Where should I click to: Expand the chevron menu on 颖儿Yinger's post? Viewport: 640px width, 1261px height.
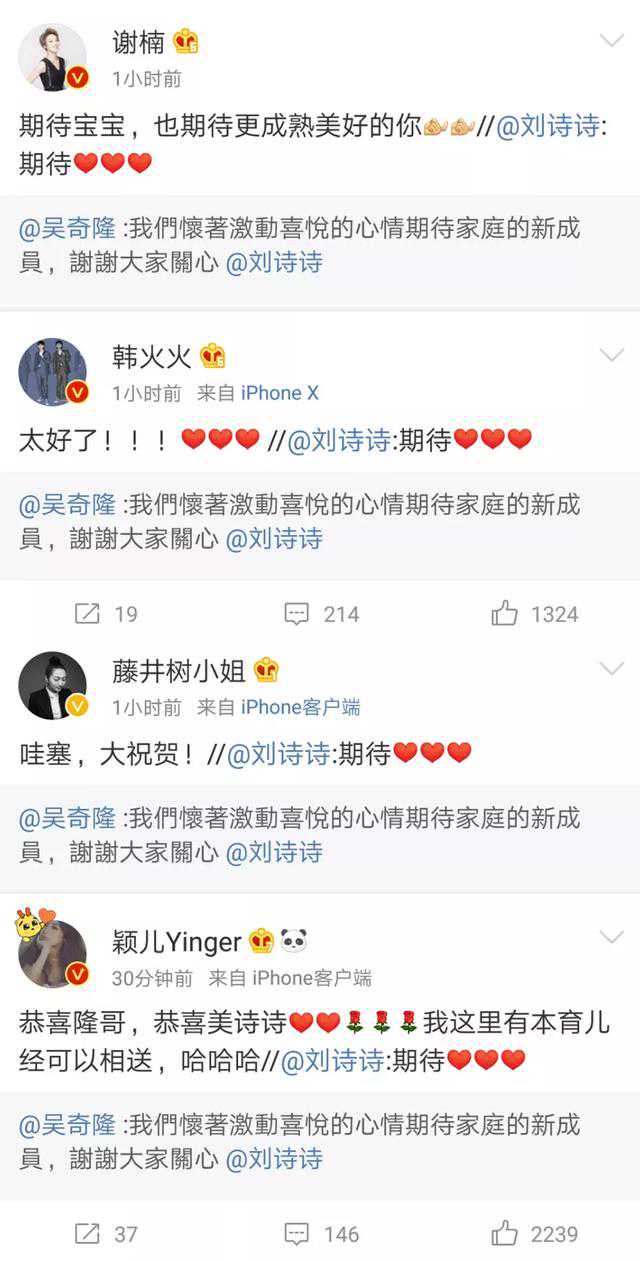pos(611,938)
